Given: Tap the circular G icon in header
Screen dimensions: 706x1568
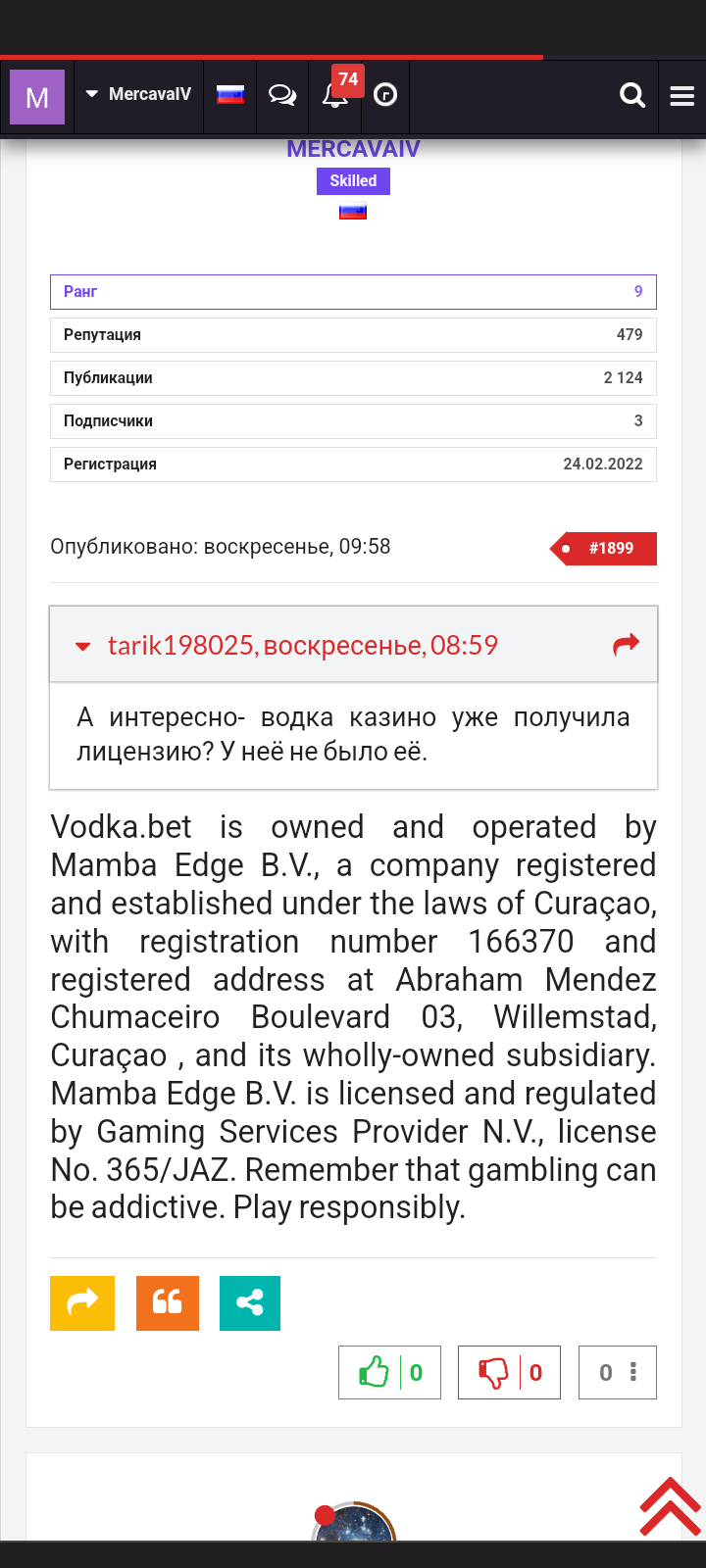Looking at the screenshot, I should [385, 95].
